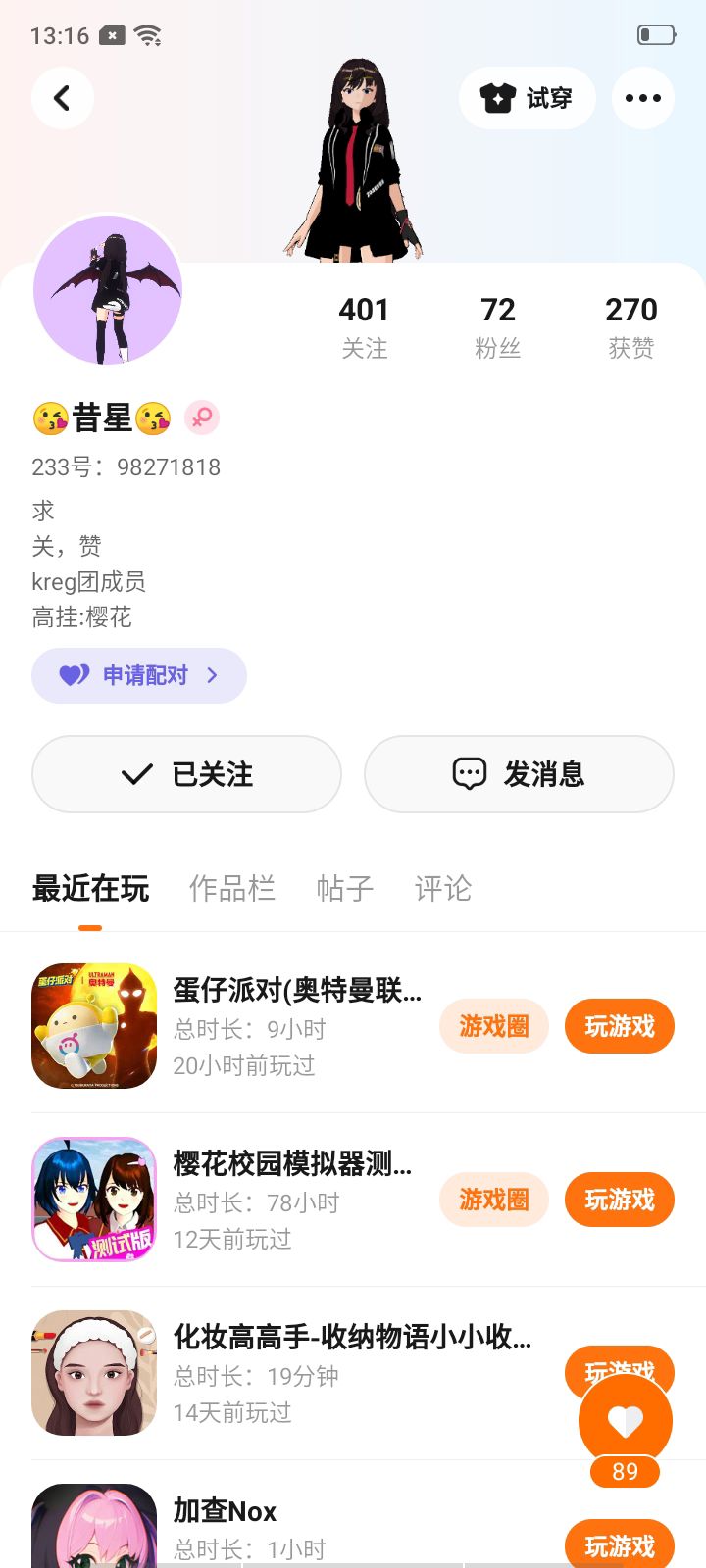Image resolution: width=706 pixels, height=1568 pixels.
Task: Switch to the 作品栏 tab
Action: [232, 888]
